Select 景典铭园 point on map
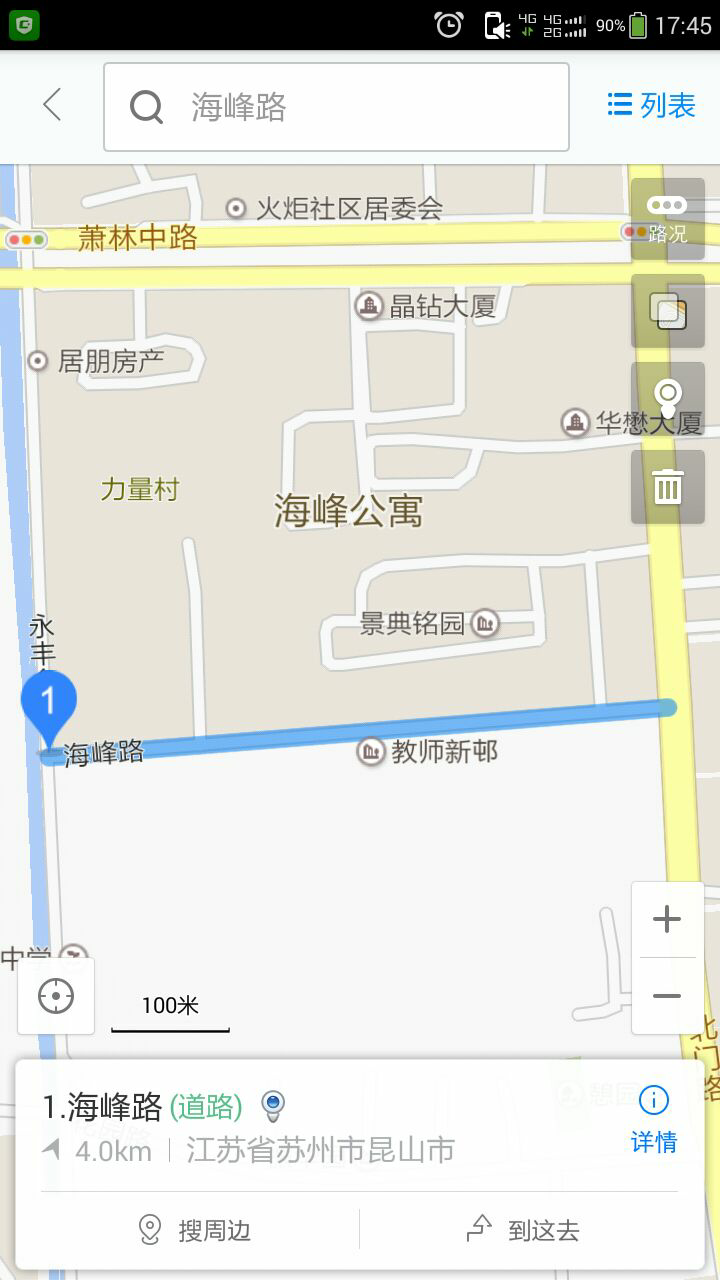 [430, 624]
